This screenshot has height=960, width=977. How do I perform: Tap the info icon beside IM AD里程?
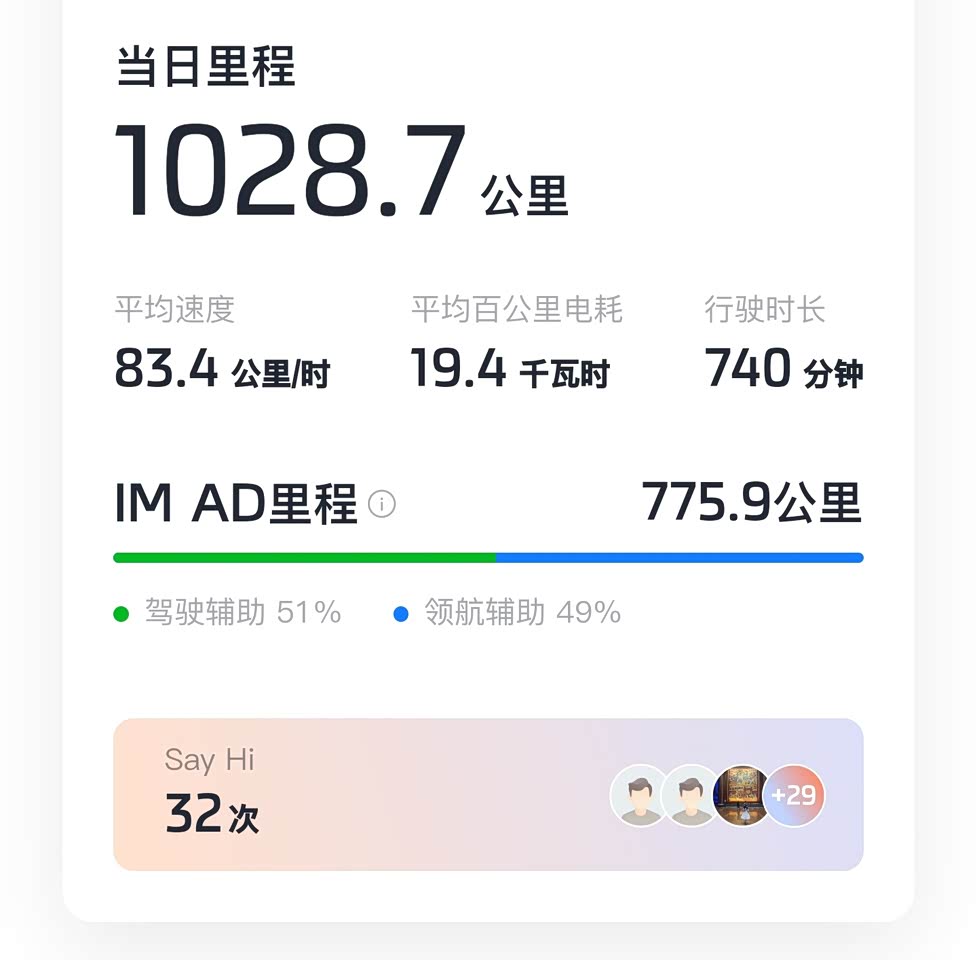point(382,504)
